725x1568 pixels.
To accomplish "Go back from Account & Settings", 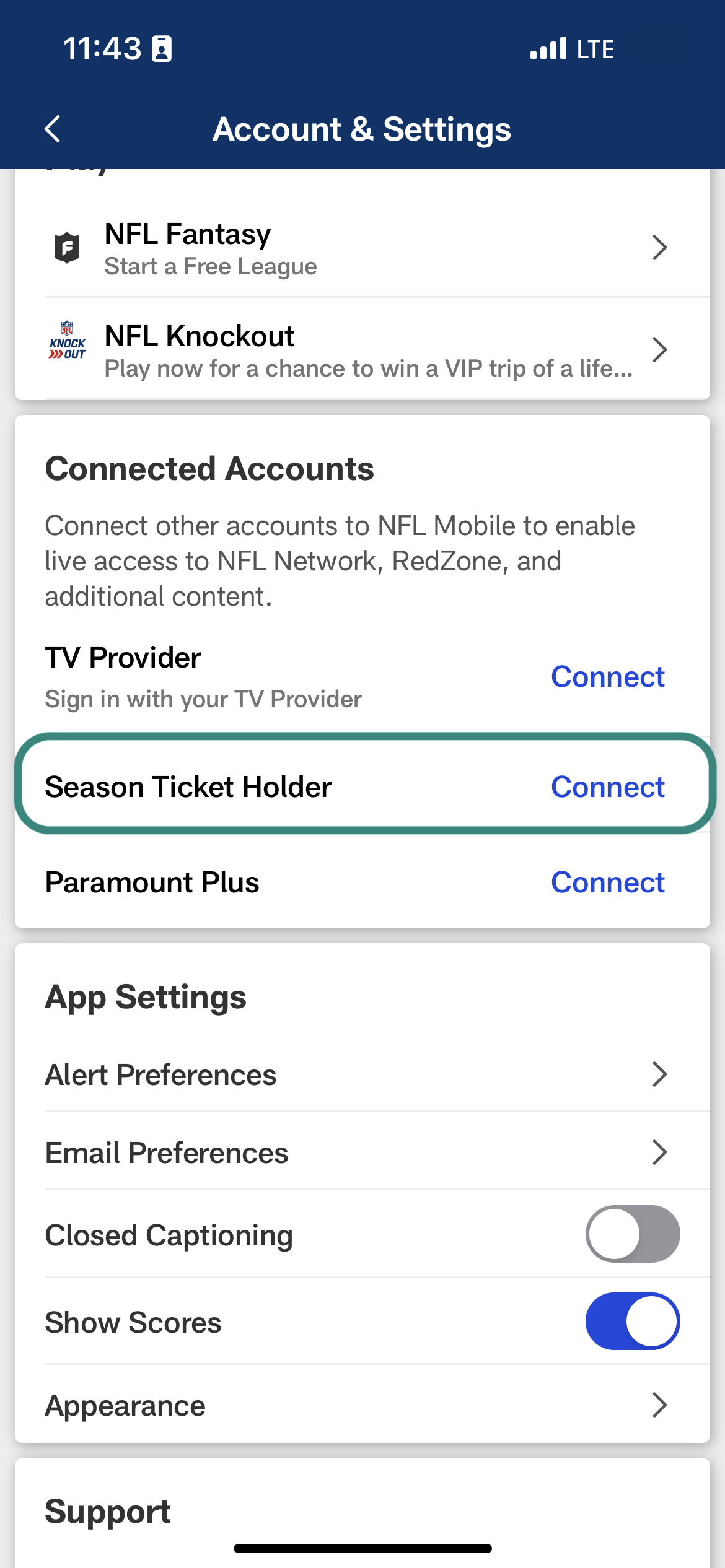I will click(53, 129).
